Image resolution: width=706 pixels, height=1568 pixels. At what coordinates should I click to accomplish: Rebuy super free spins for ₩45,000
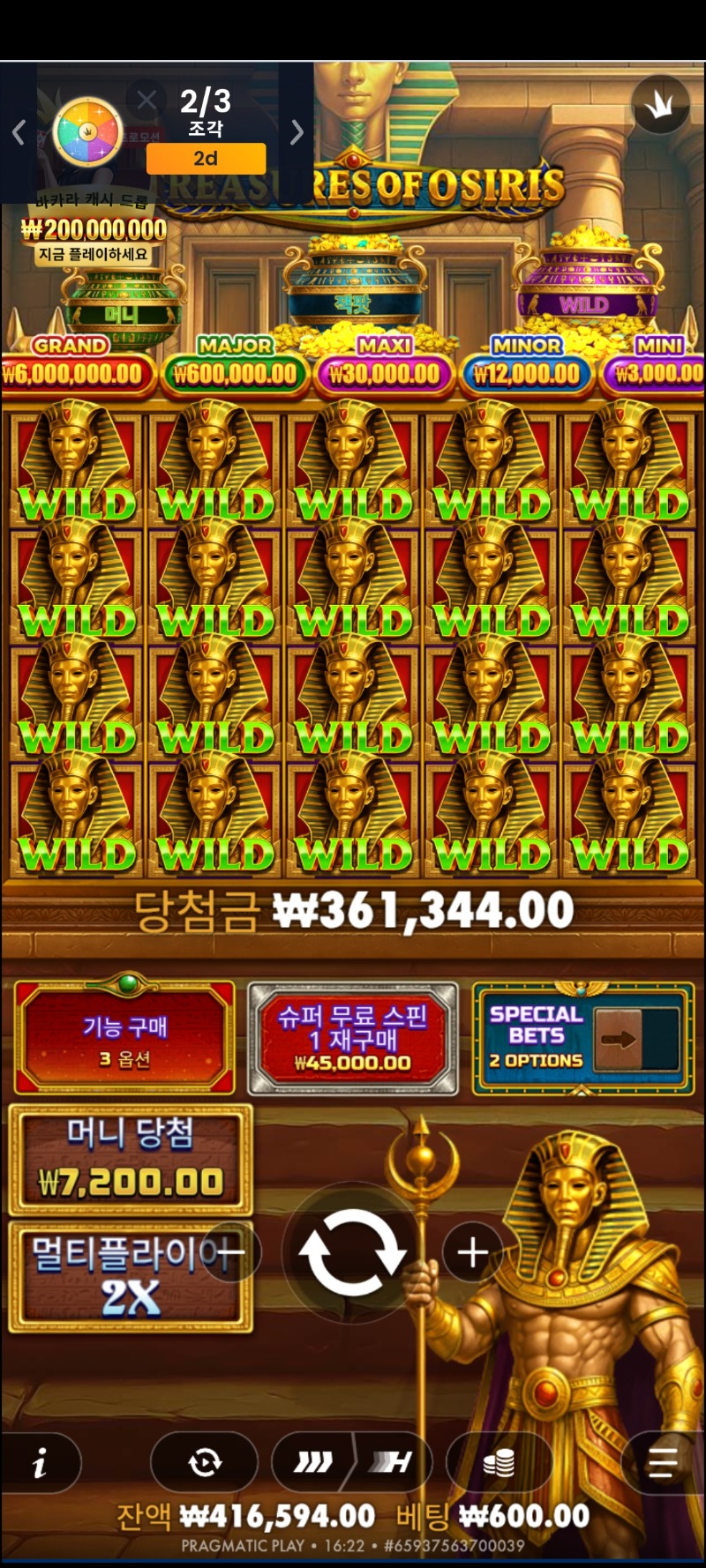coord(352,1039)
